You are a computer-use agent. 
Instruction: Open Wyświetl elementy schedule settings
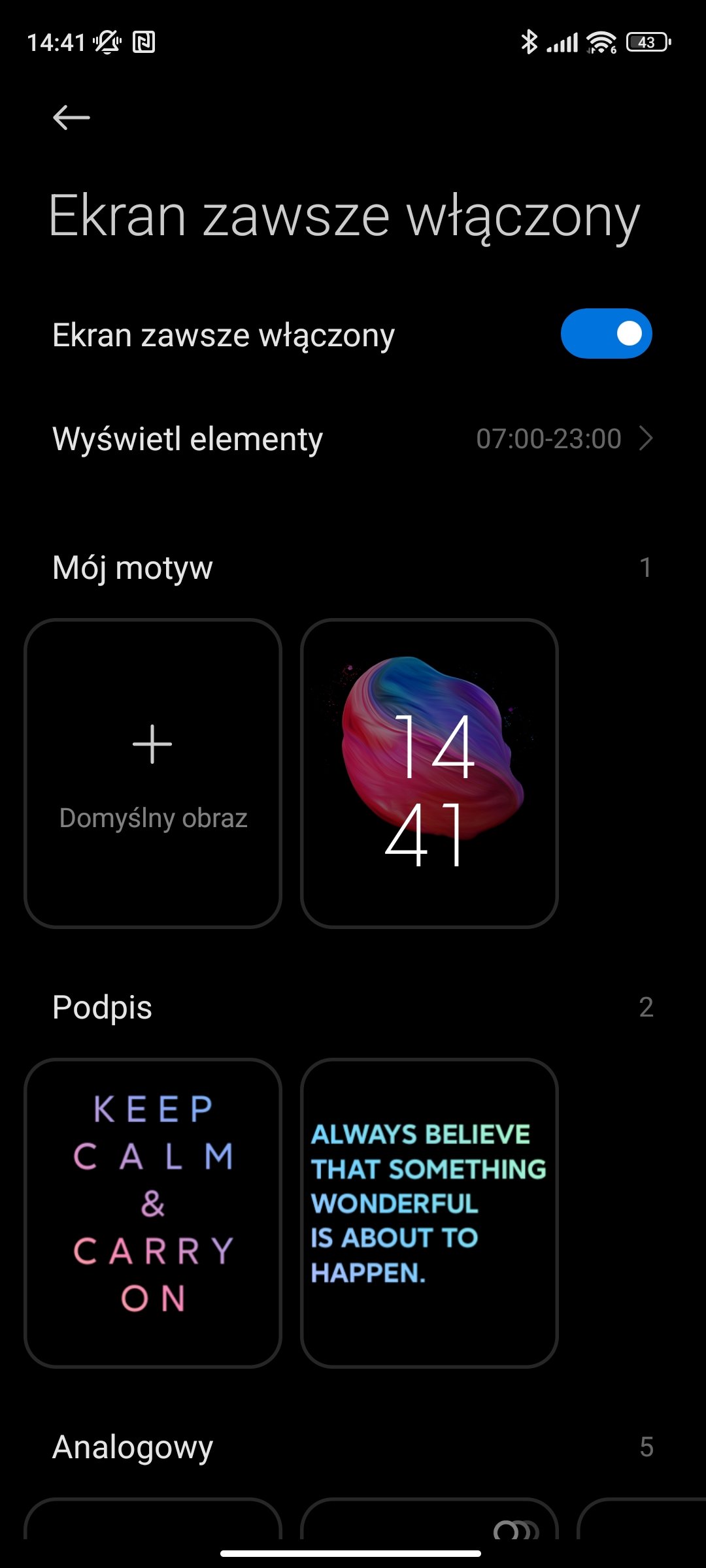tap(353, 438)
